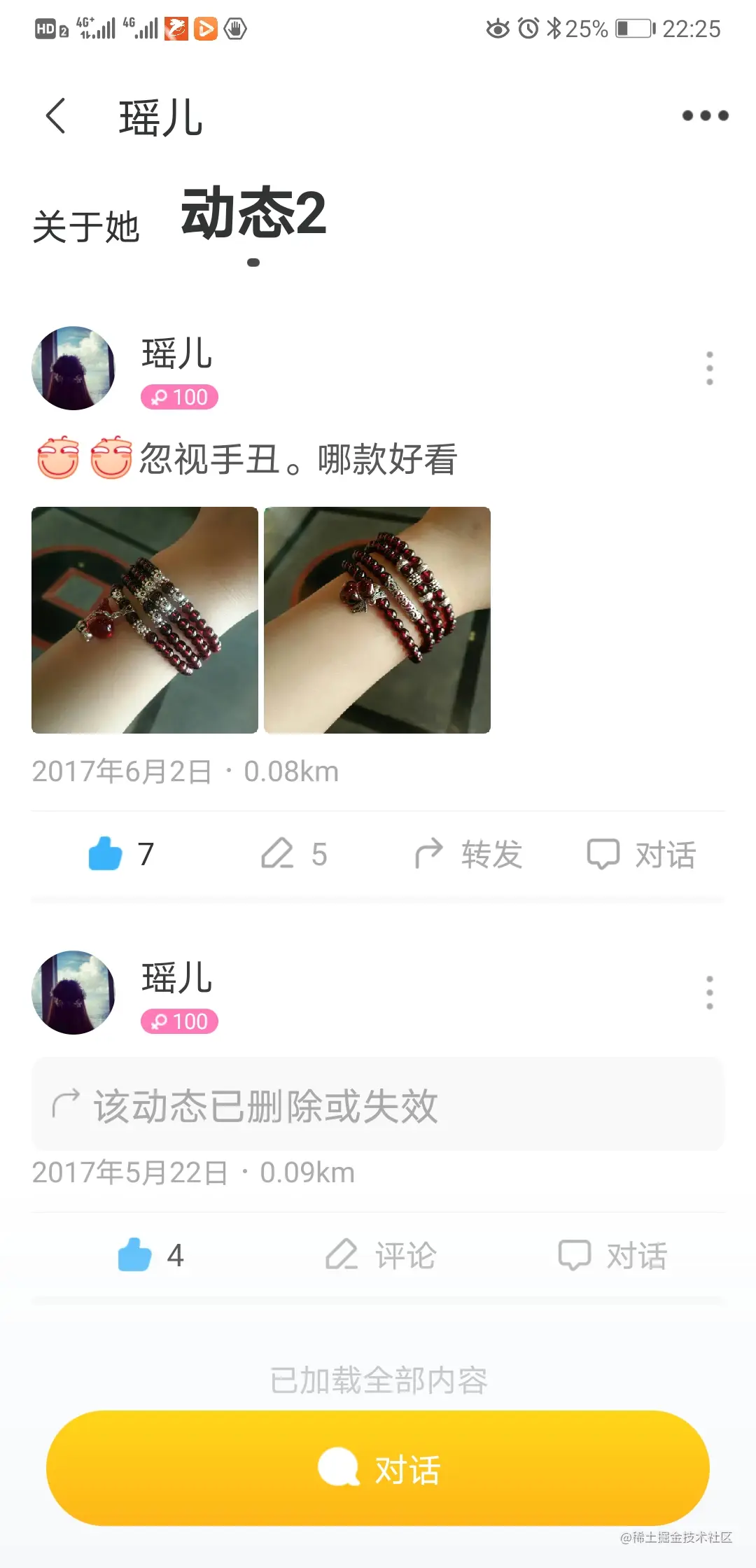
Task: Open options menu on the May 22 post
Action: [x=709, y=993]
